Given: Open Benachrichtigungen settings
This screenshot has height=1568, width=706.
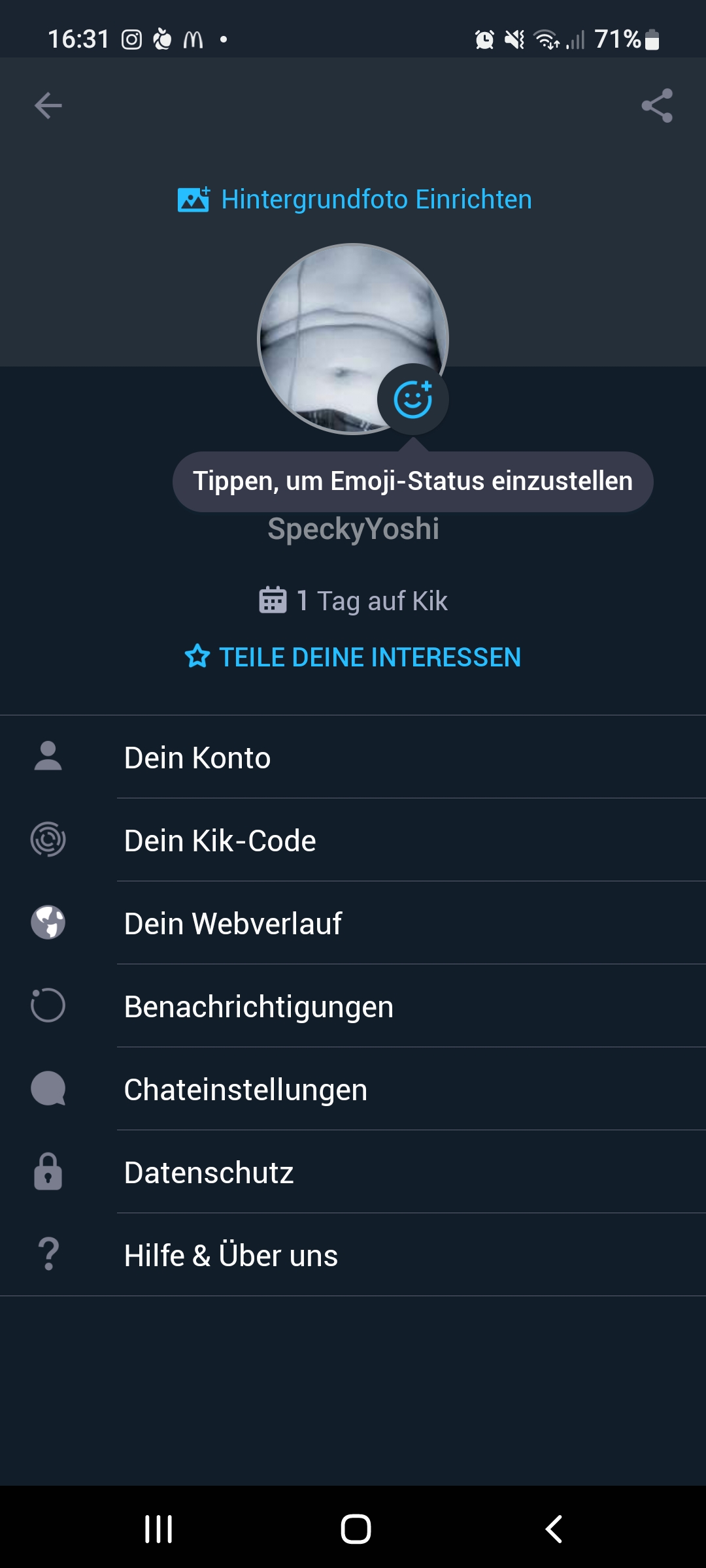Looking at the screenshot, I should tap(353, 1007).
